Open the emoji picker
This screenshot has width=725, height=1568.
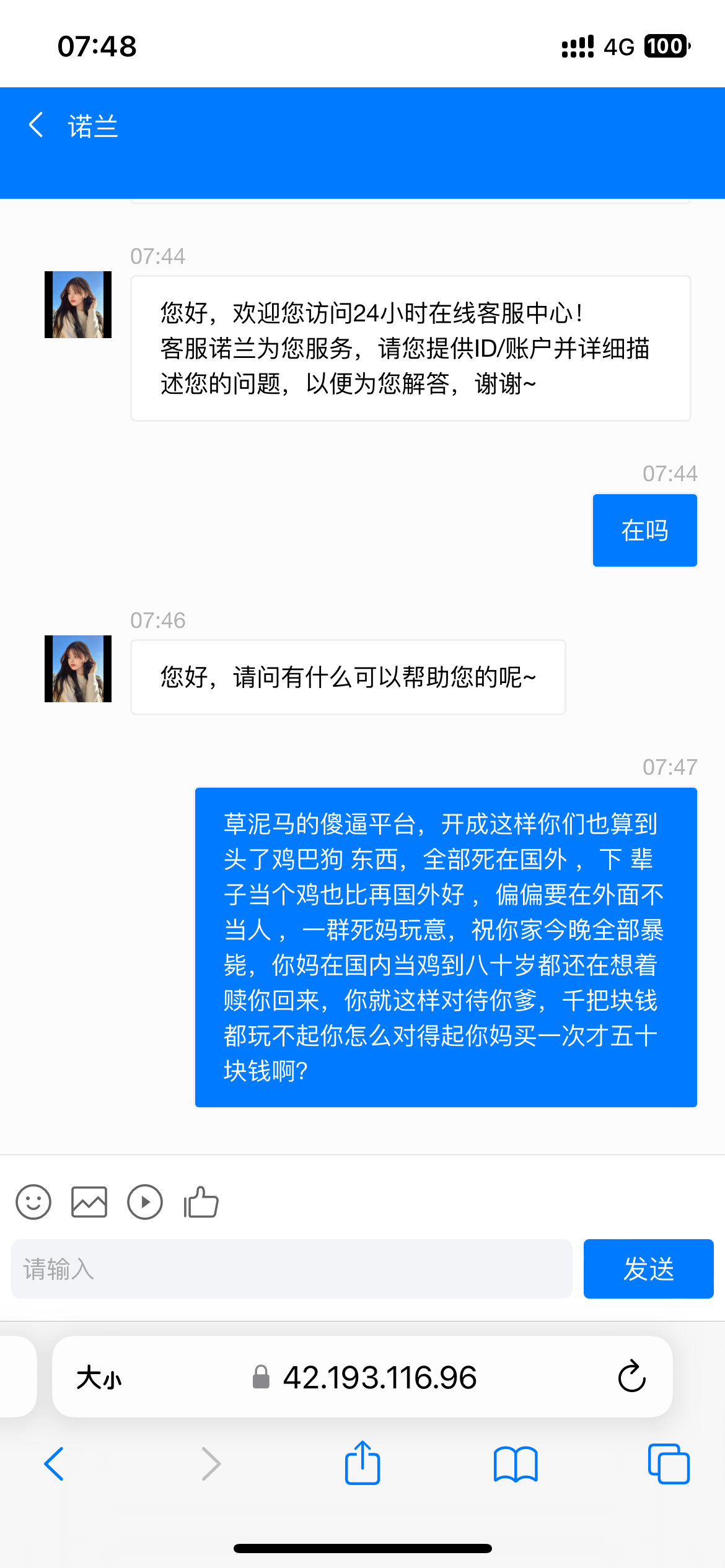[33, 1202]
